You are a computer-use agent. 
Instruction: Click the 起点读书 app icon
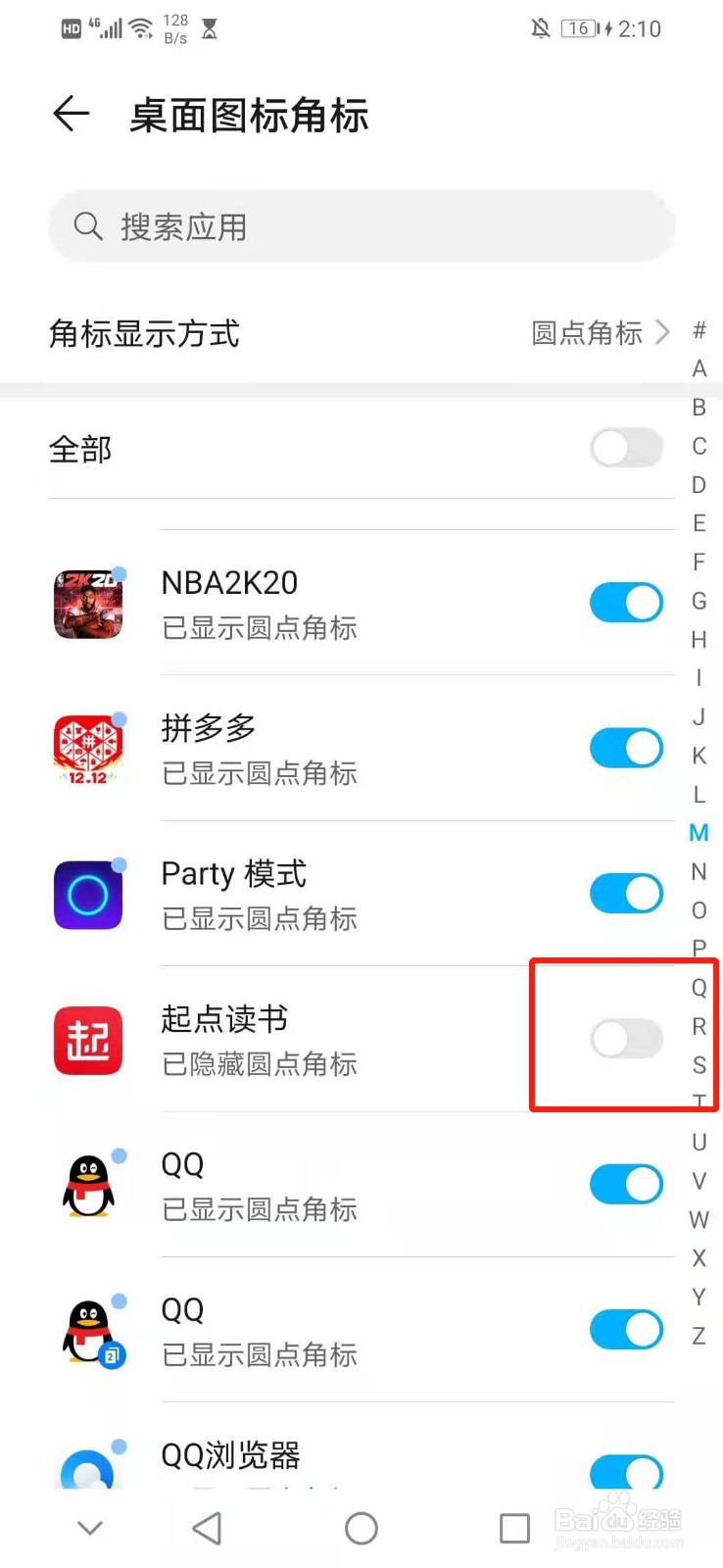[88, 1039]
